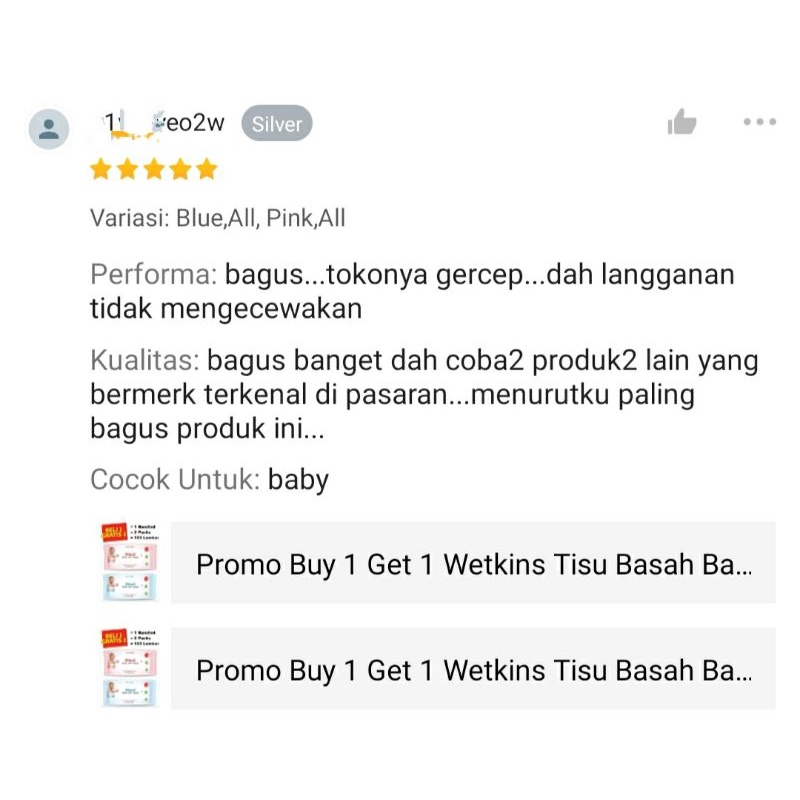800x800 pixels.
Task: Like the review by the Silver user
Action: point(682,123)
